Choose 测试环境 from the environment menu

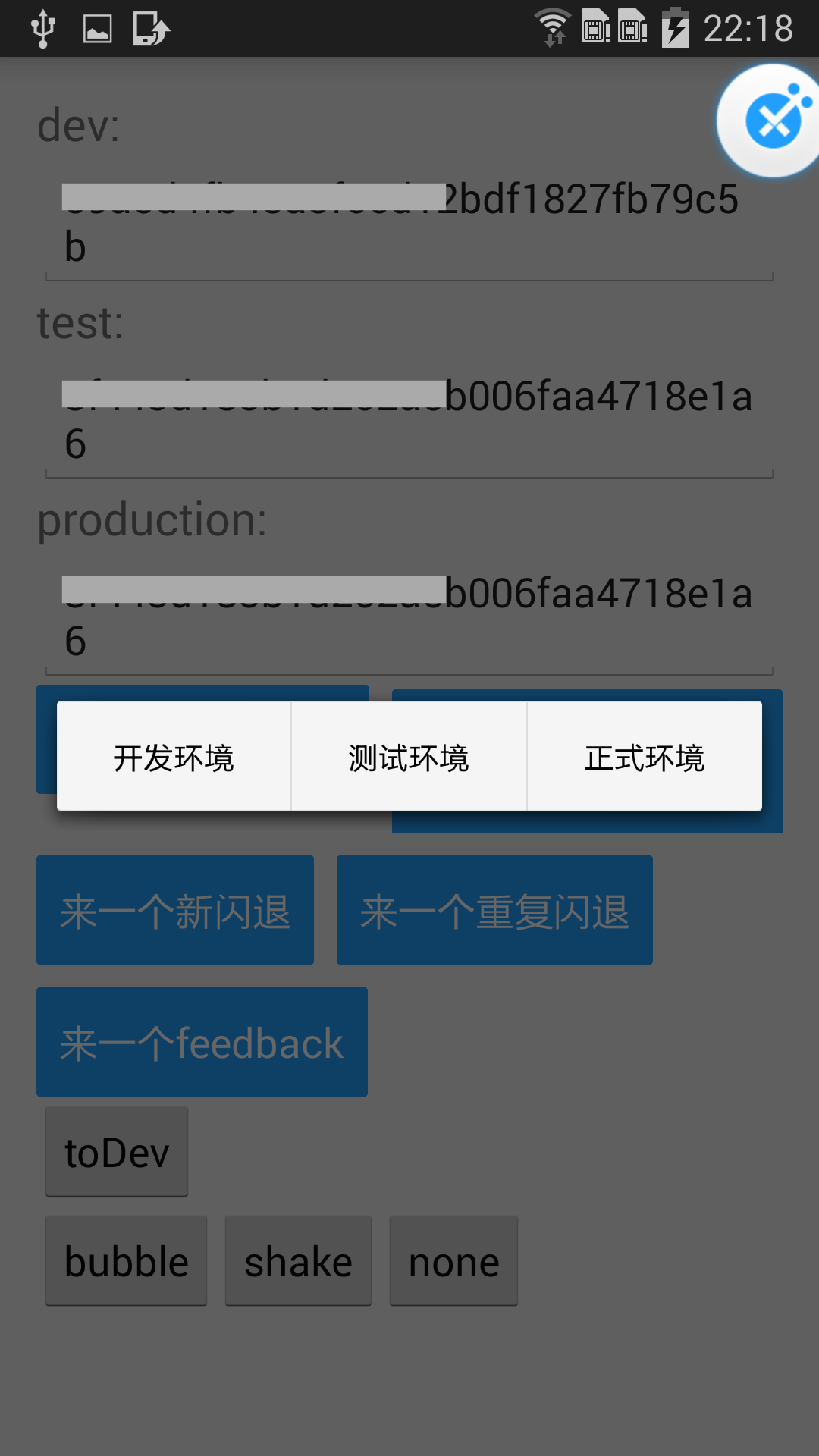[408, 756]
